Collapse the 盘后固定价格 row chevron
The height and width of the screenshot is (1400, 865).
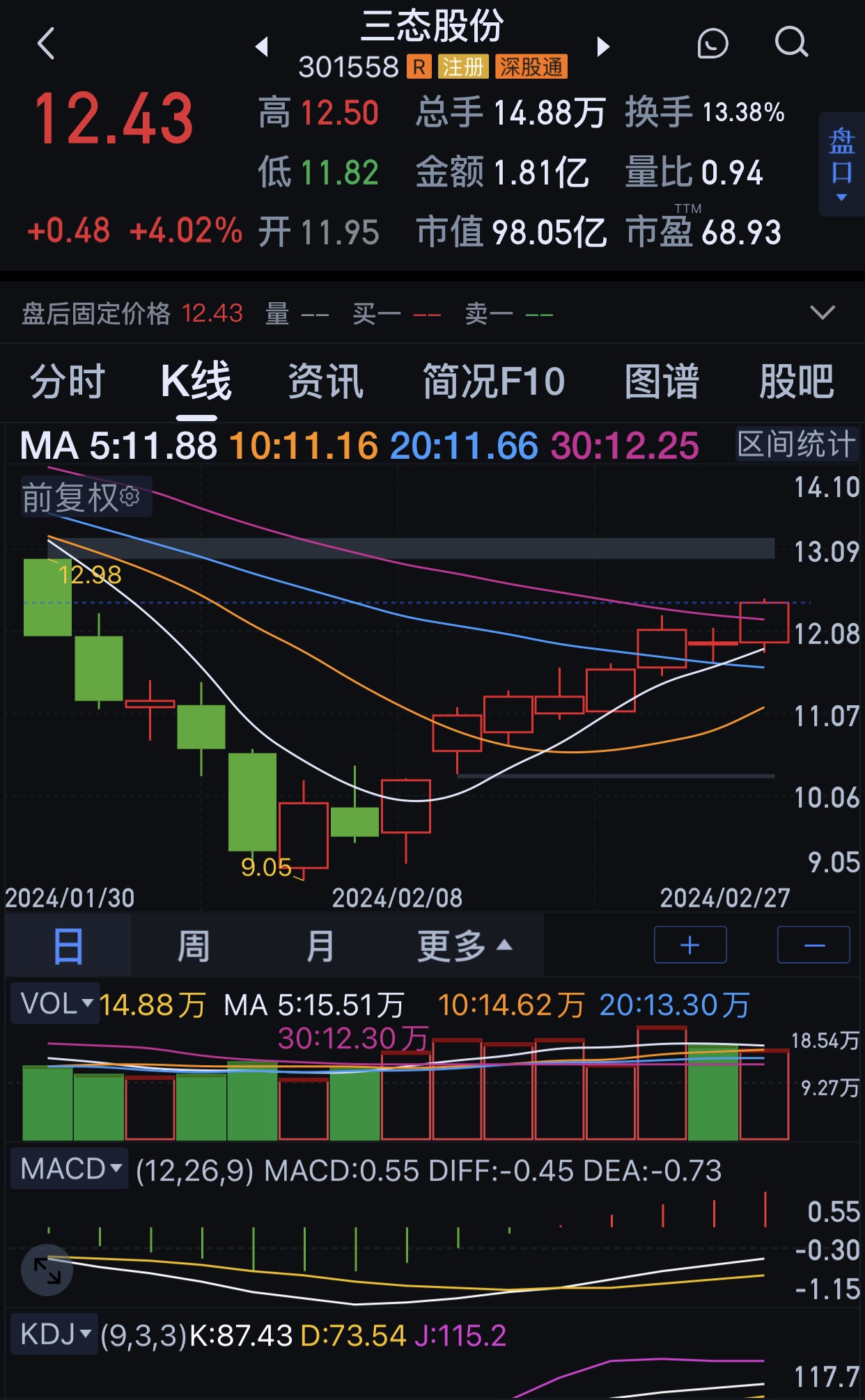tap(821, 313)
